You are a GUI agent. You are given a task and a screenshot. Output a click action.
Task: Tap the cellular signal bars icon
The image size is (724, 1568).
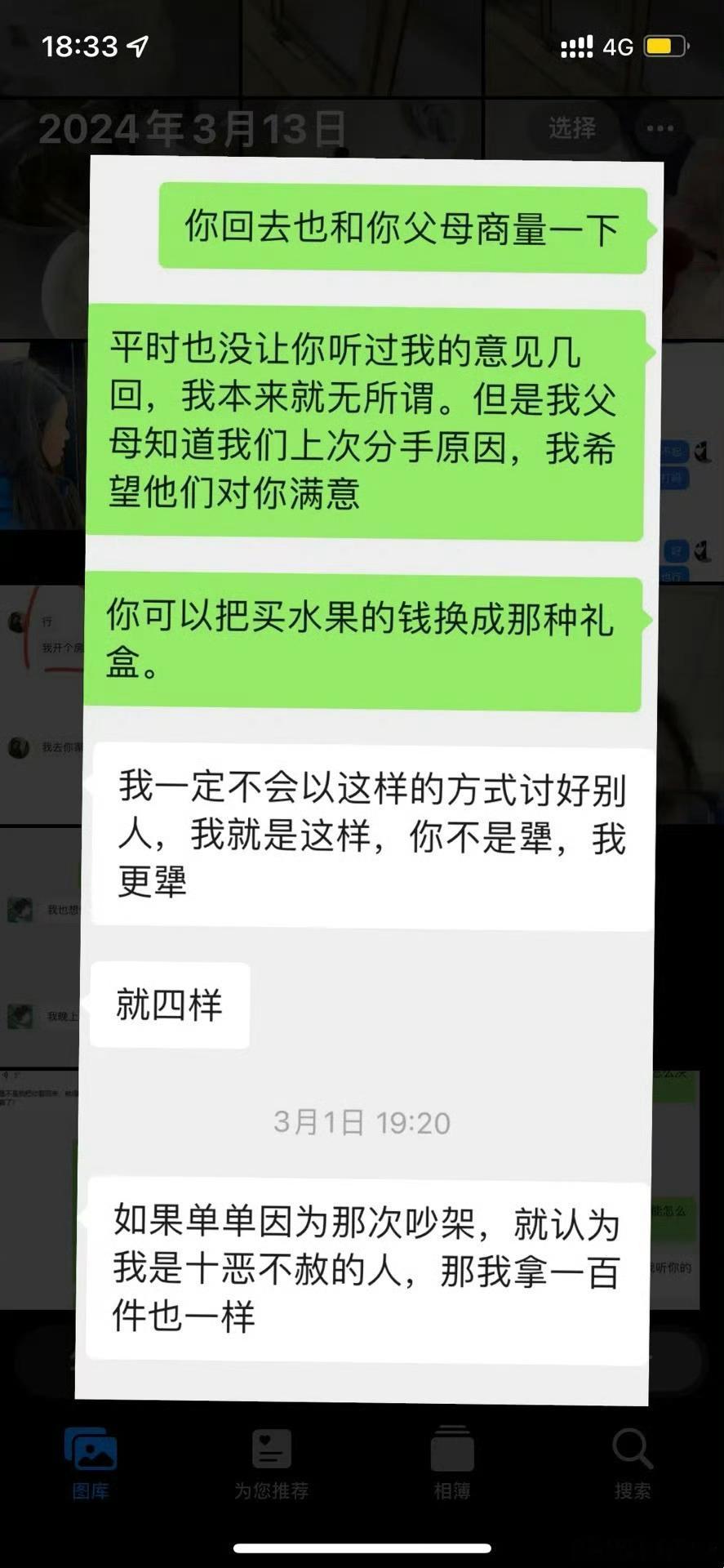577,47
